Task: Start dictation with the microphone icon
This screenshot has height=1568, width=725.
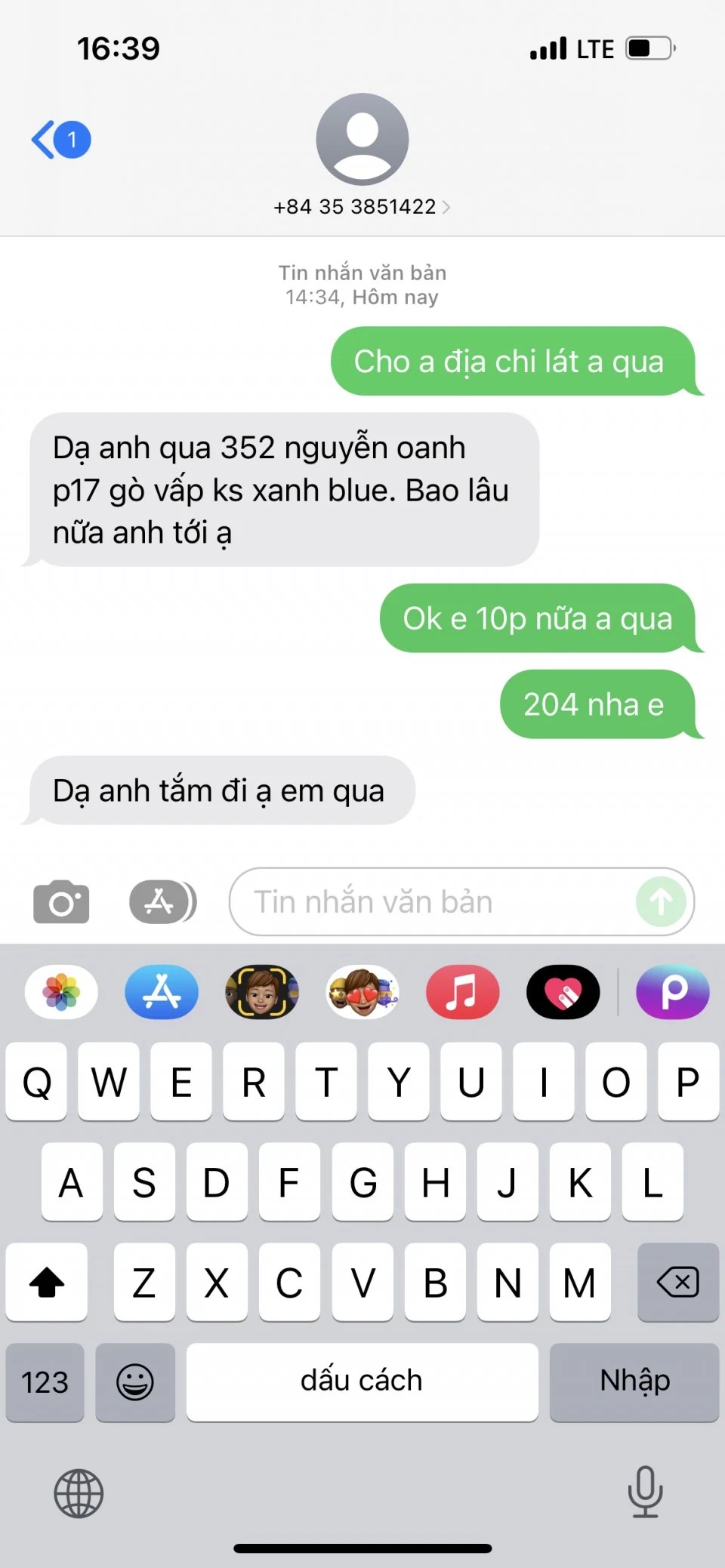Action: click(645, 1491)
